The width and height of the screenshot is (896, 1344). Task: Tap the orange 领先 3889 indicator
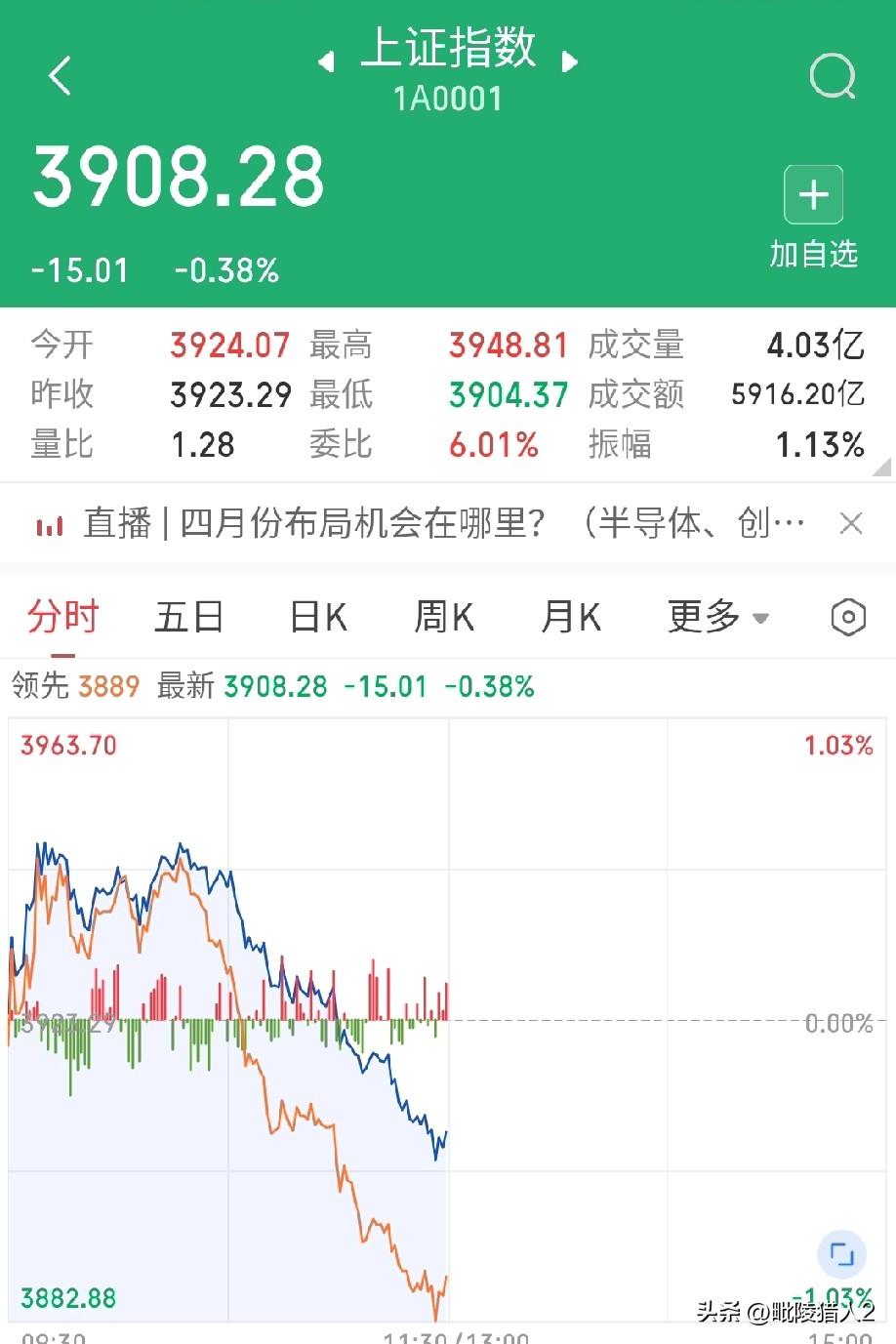pyautogui.click(x=68, y=686)
